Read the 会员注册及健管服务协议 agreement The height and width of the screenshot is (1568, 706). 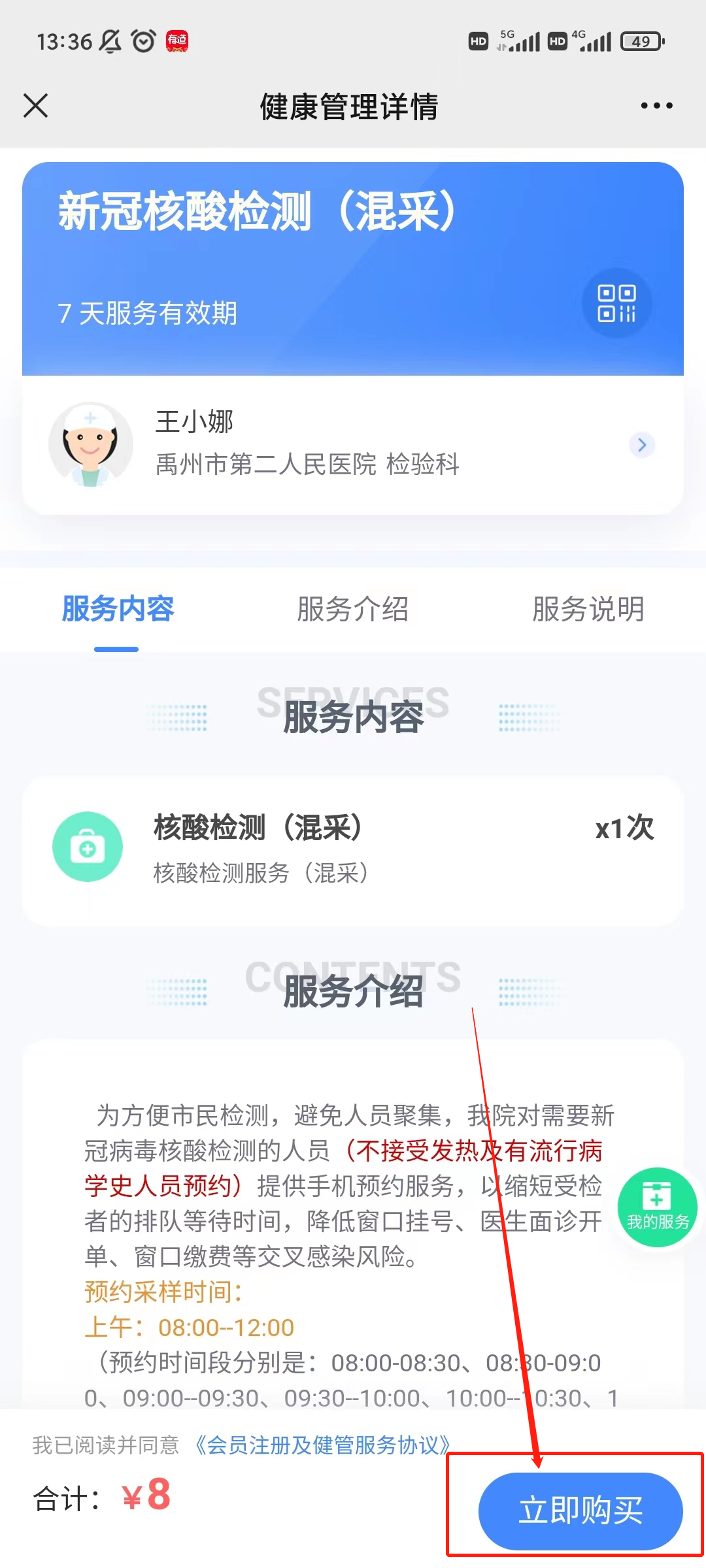click(x=322, y=1445)
